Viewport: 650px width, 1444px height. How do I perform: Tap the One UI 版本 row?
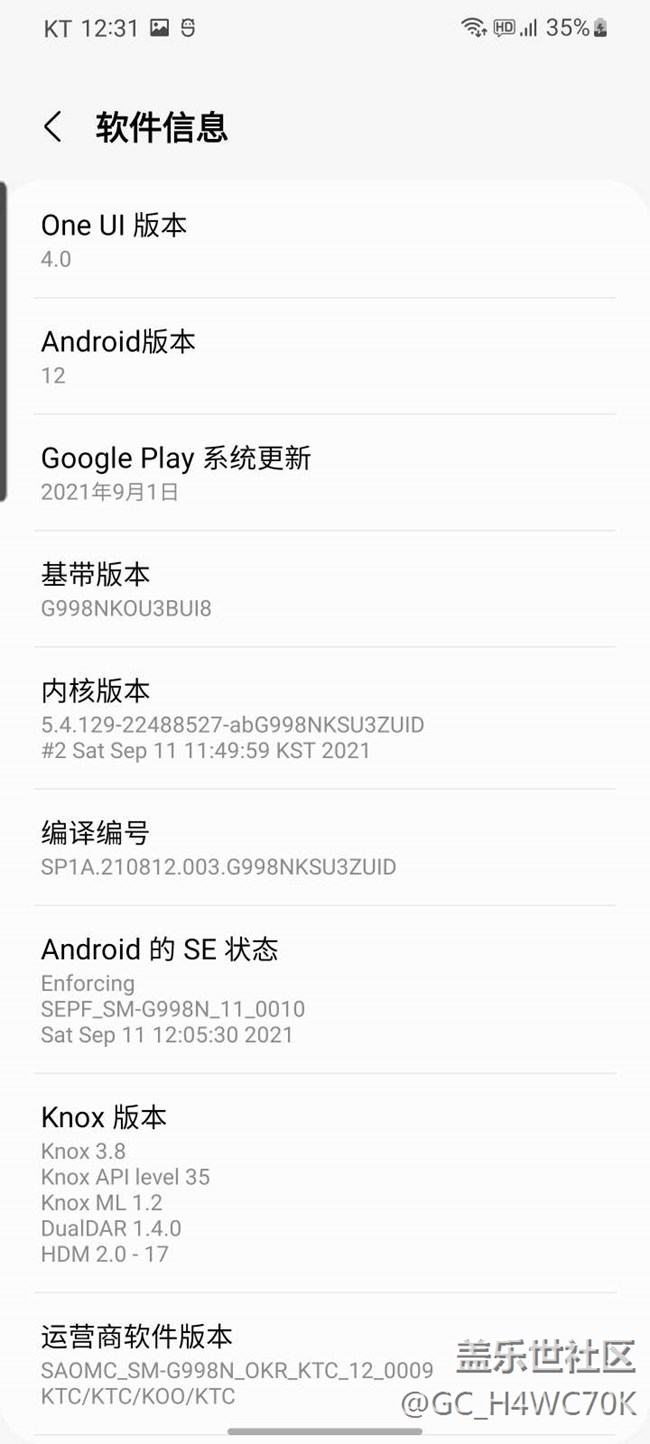coord(325,240)
